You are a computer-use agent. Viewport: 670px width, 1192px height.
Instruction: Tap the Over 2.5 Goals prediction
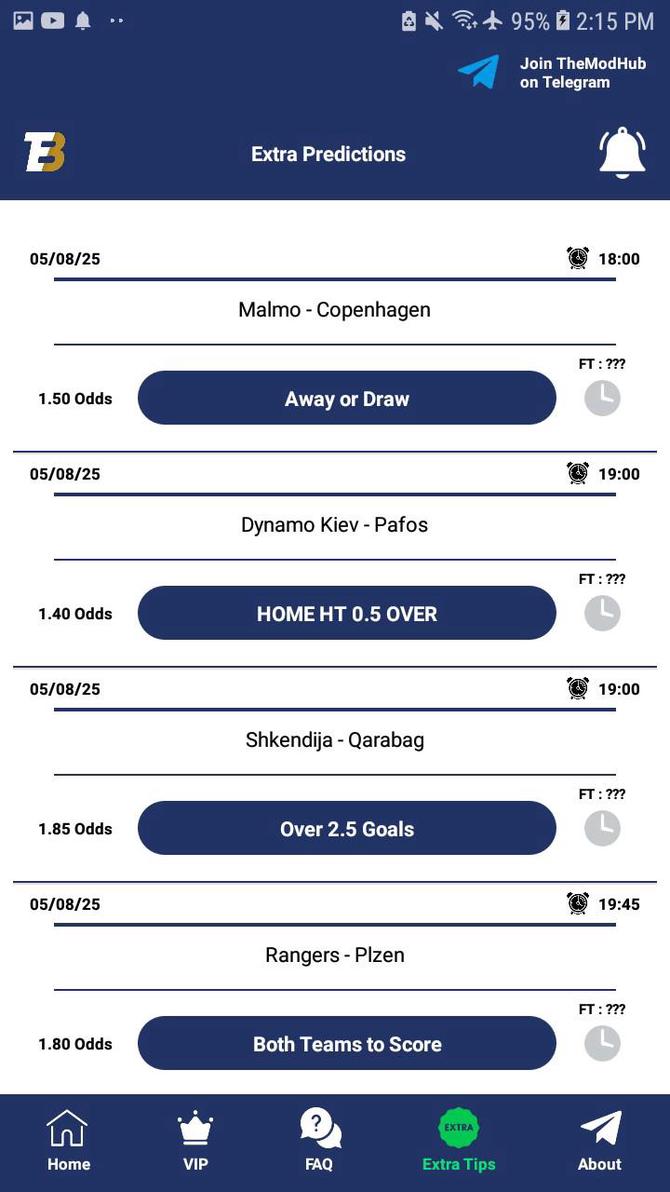346,828
